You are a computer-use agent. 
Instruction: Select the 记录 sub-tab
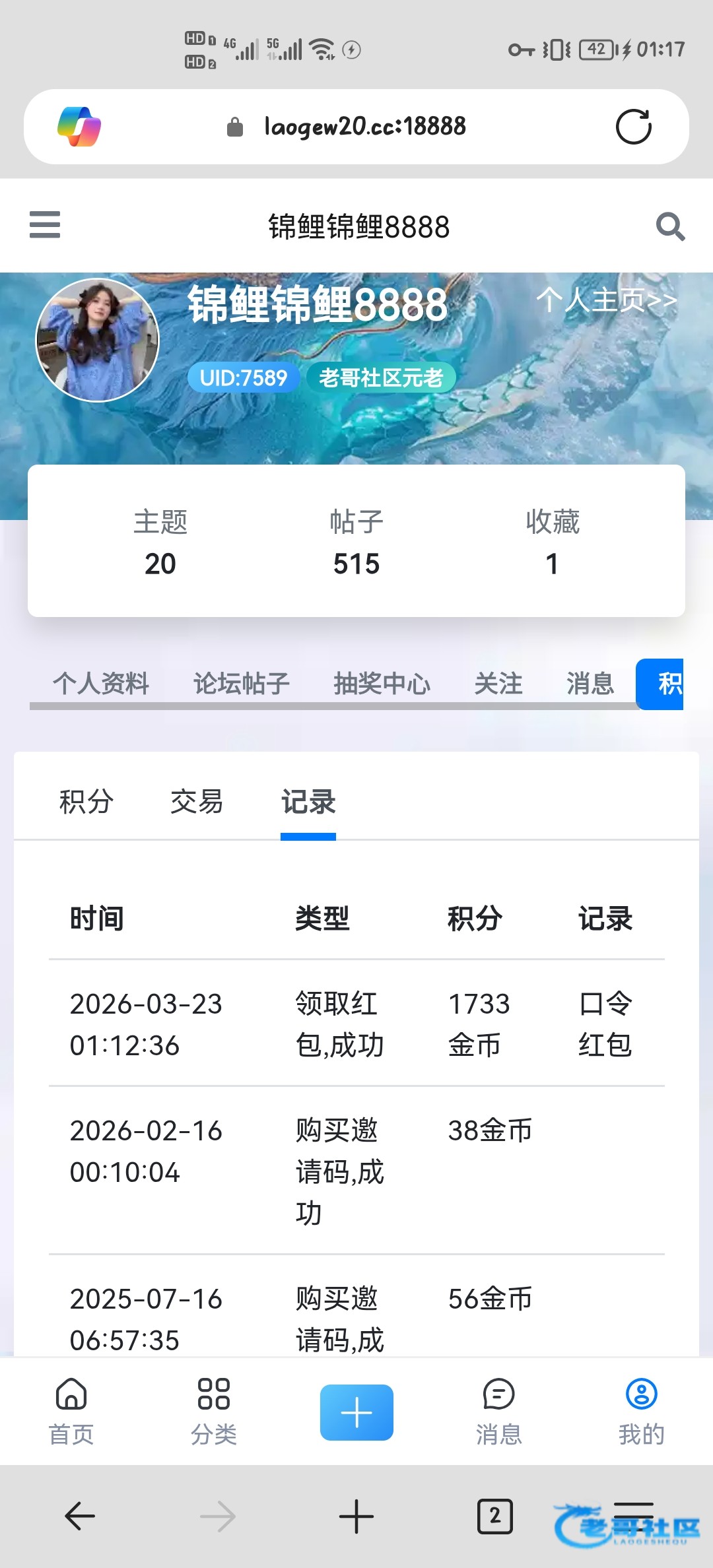pos(308,802)
